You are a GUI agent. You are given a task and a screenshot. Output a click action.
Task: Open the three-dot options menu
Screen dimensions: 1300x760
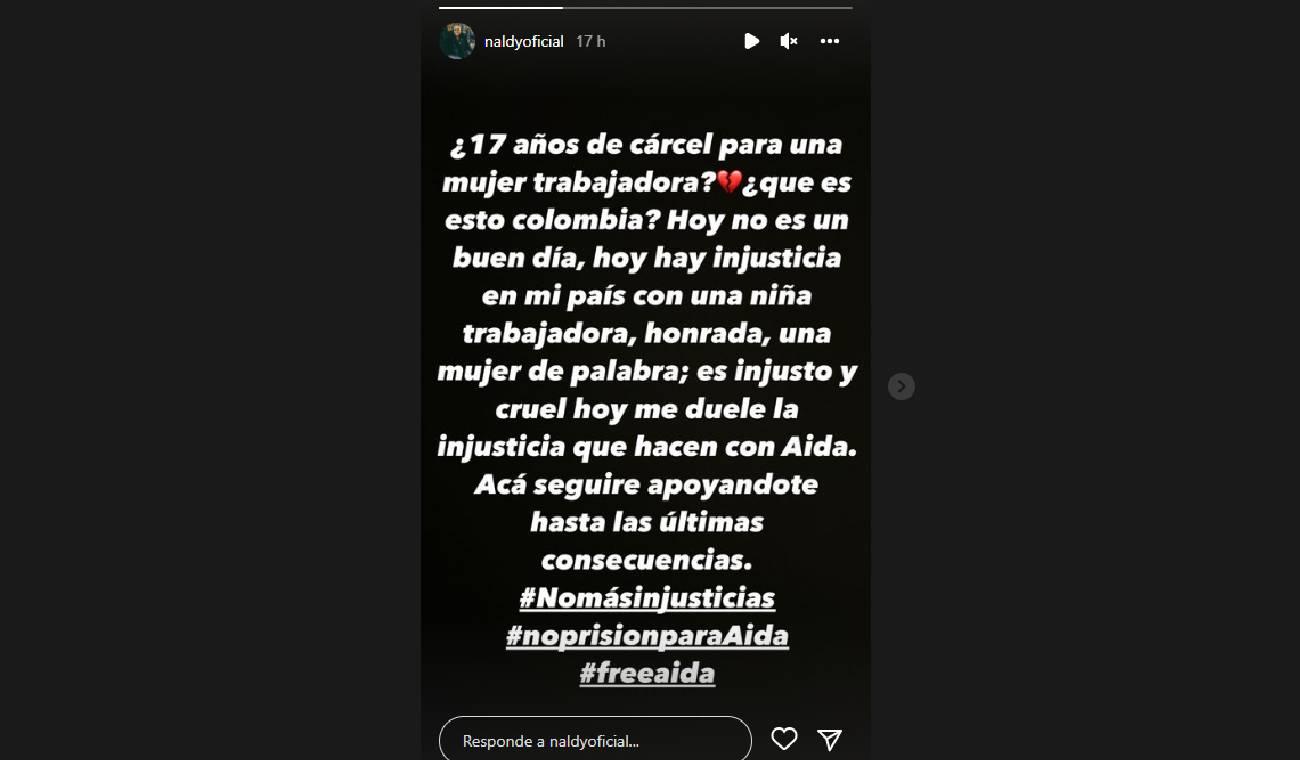coord(829,41)
